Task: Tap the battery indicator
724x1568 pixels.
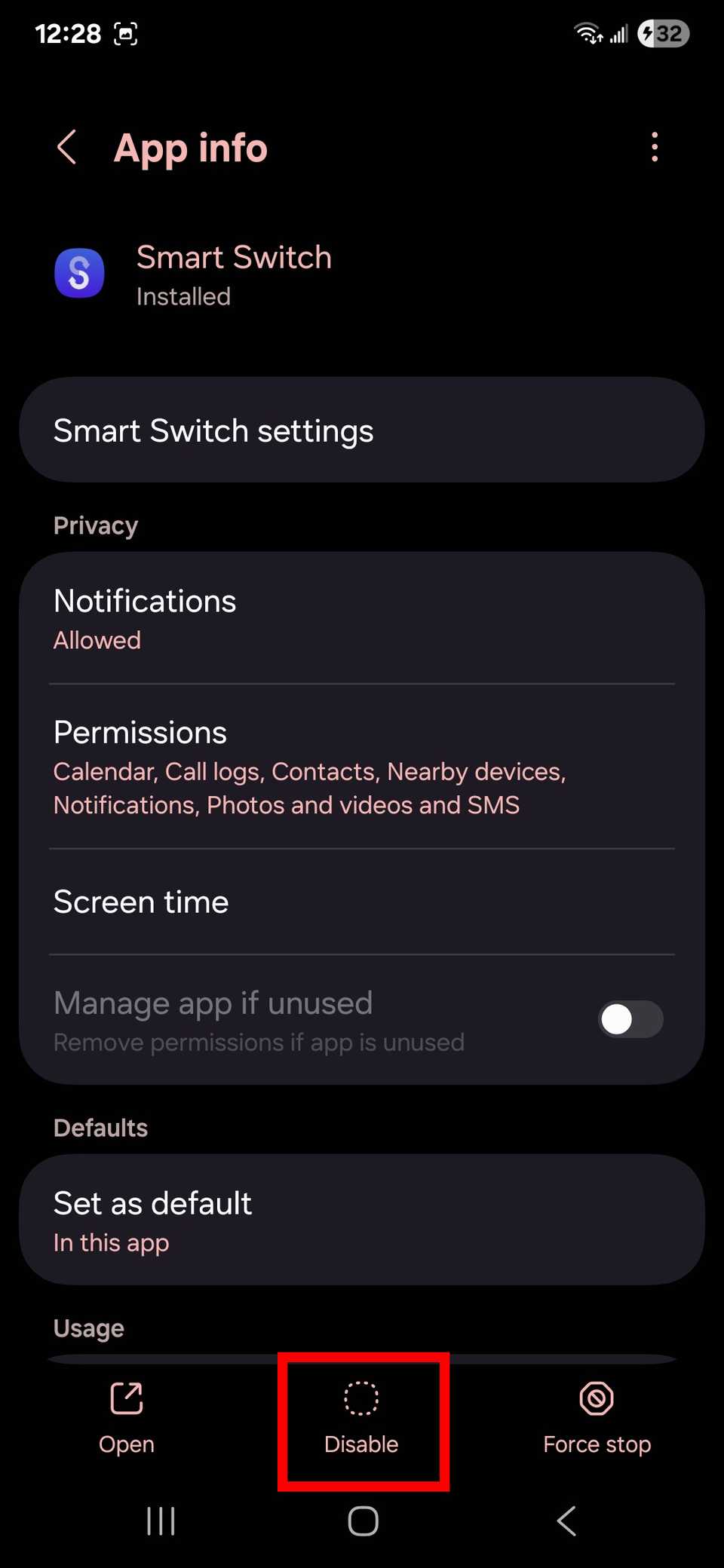Action: pyautogui.click(x=663, y=33)
